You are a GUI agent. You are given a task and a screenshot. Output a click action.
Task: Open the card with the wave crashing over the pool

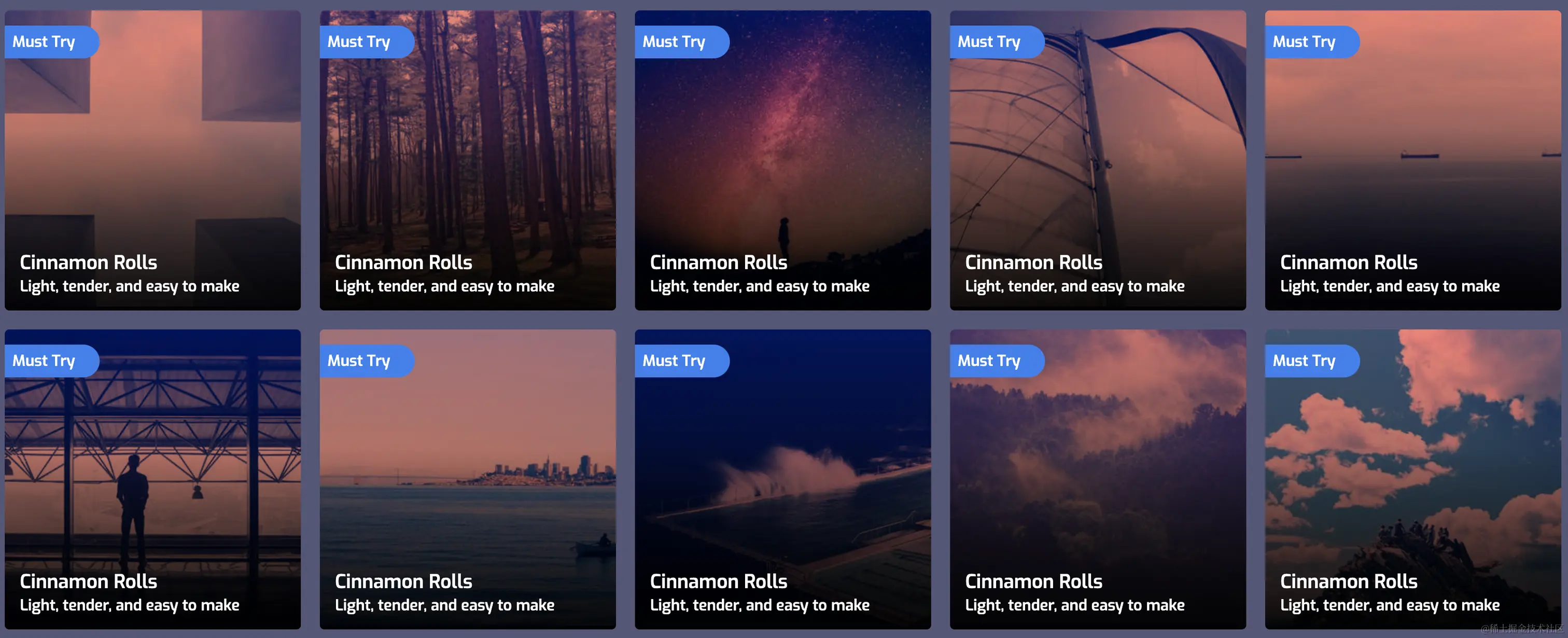(782, 479)
